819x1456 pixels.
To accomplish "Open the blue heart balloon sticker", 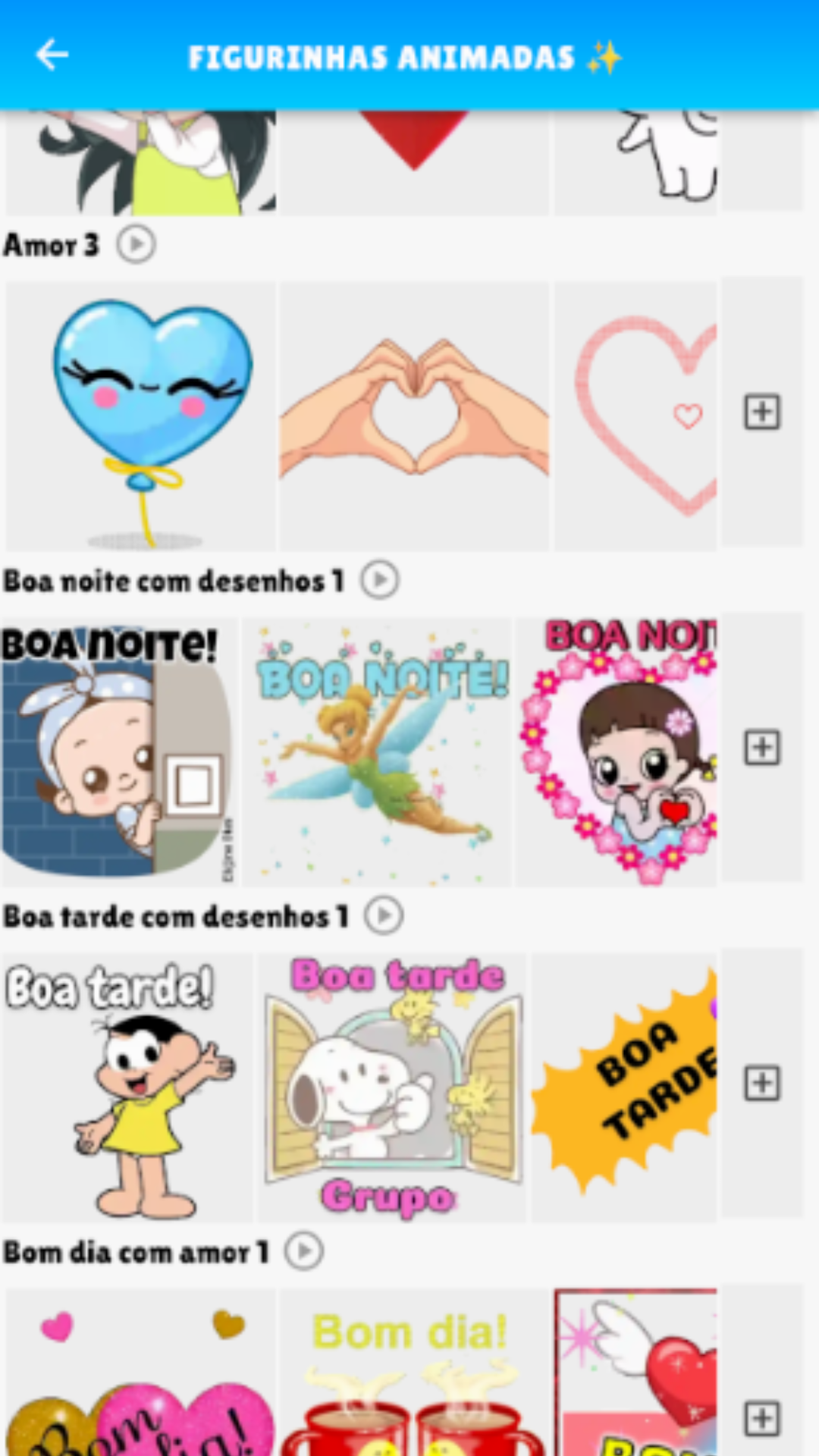I will [x=141, y=416].
